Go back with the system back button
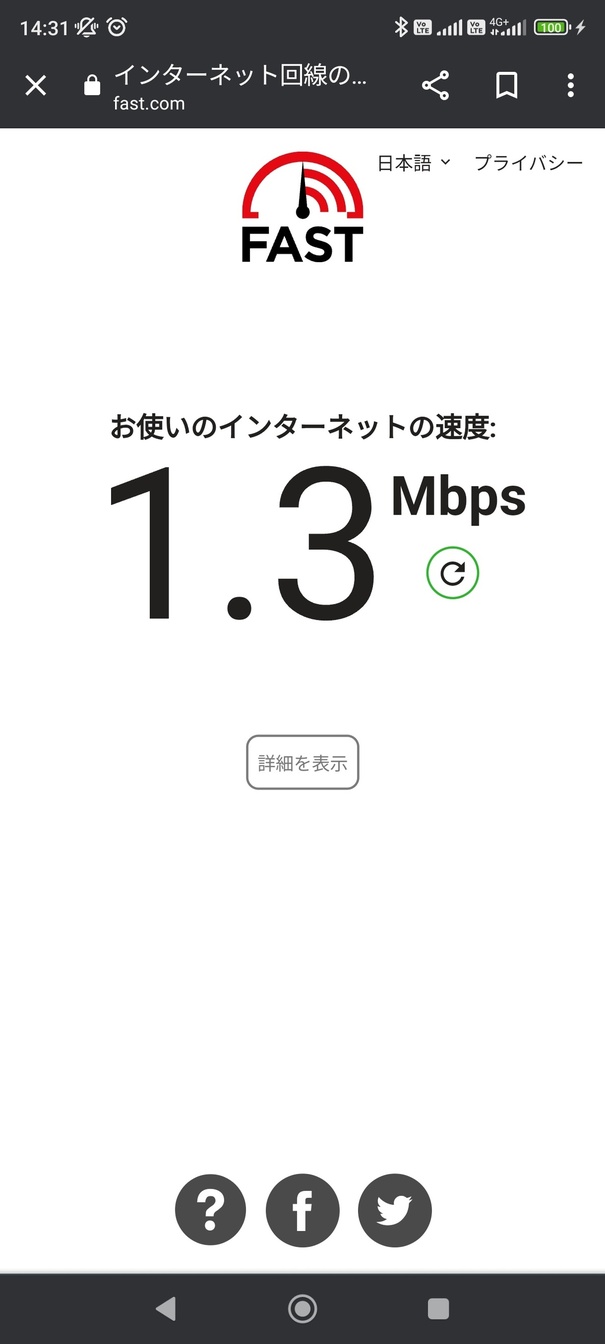Image resolution: width=605 pixels, height=1344 pixels. tap(166, 1308)
